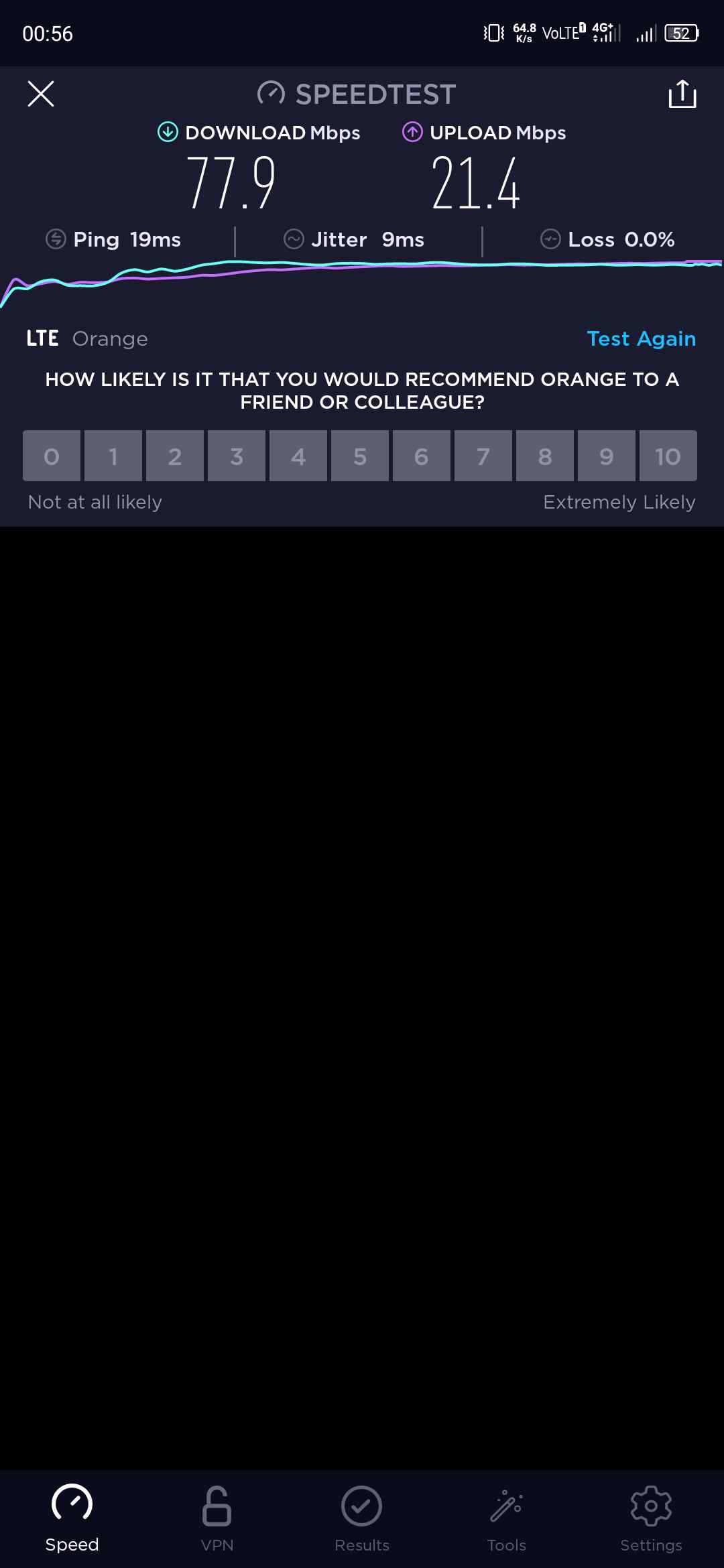Select rating 1 for Orange
The width and height of the screenshot is (724, 1568).
113,456
